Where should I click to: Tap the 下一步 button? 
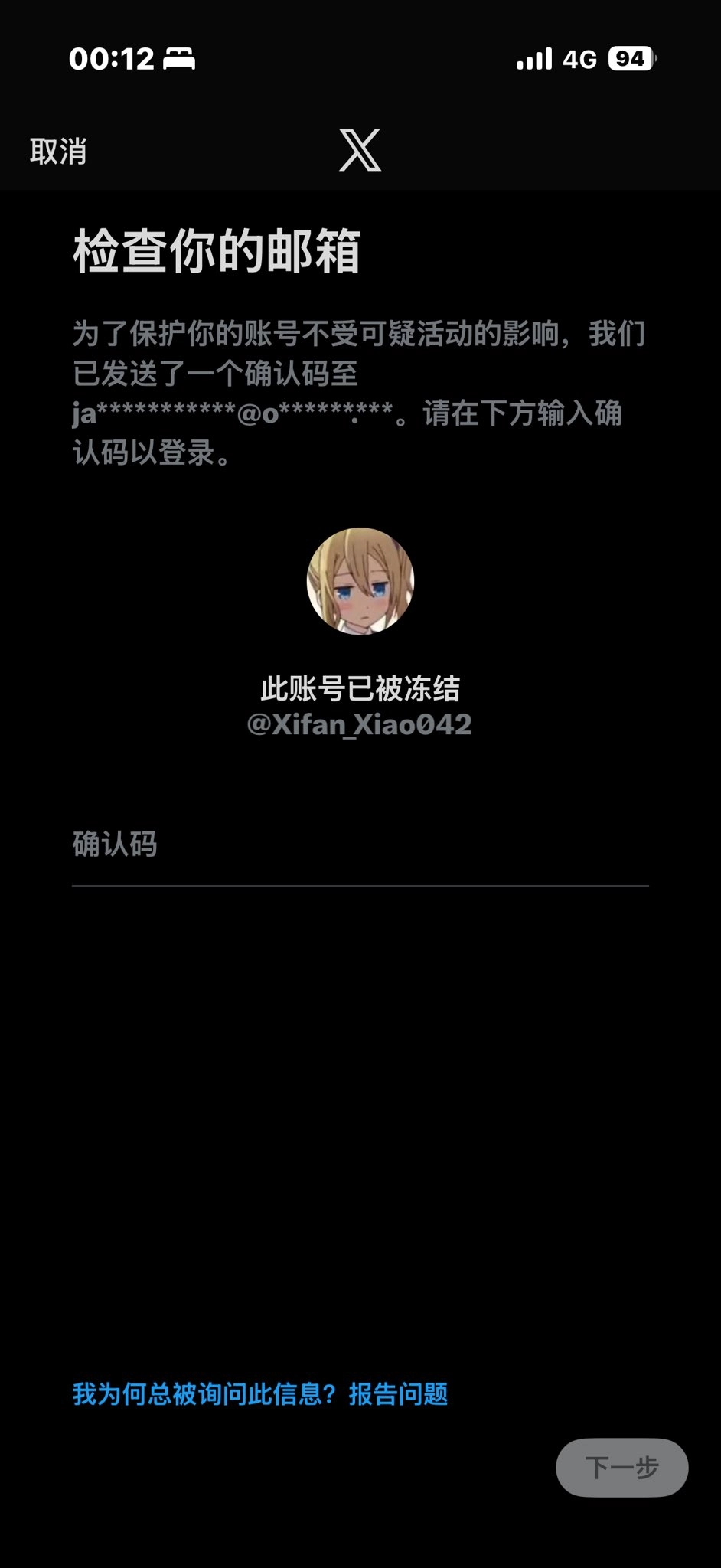pos(621,1468)
